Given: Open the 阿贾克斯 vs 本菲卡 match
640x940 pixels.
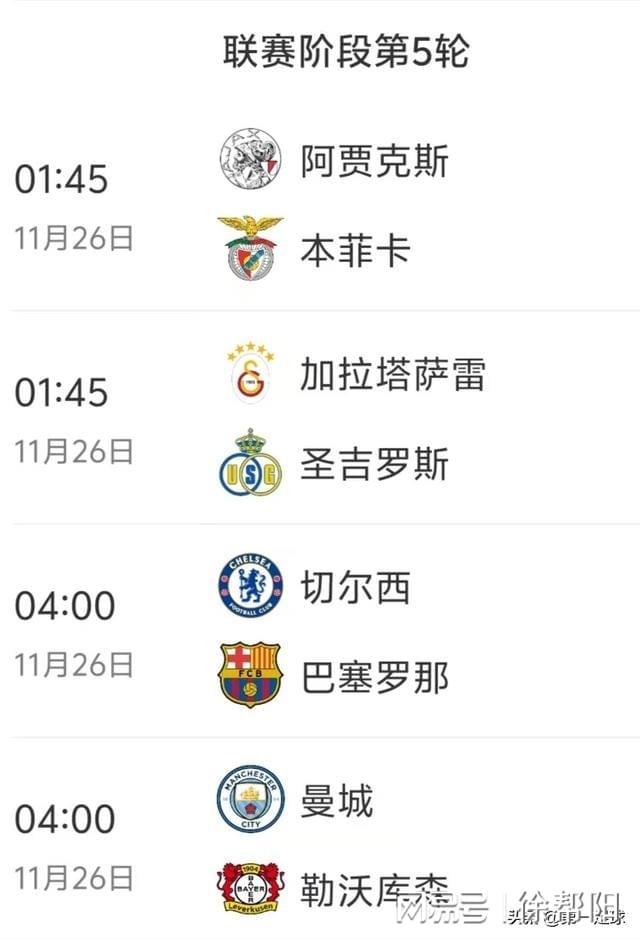Looking at the screenshot, I should (320, 206).
